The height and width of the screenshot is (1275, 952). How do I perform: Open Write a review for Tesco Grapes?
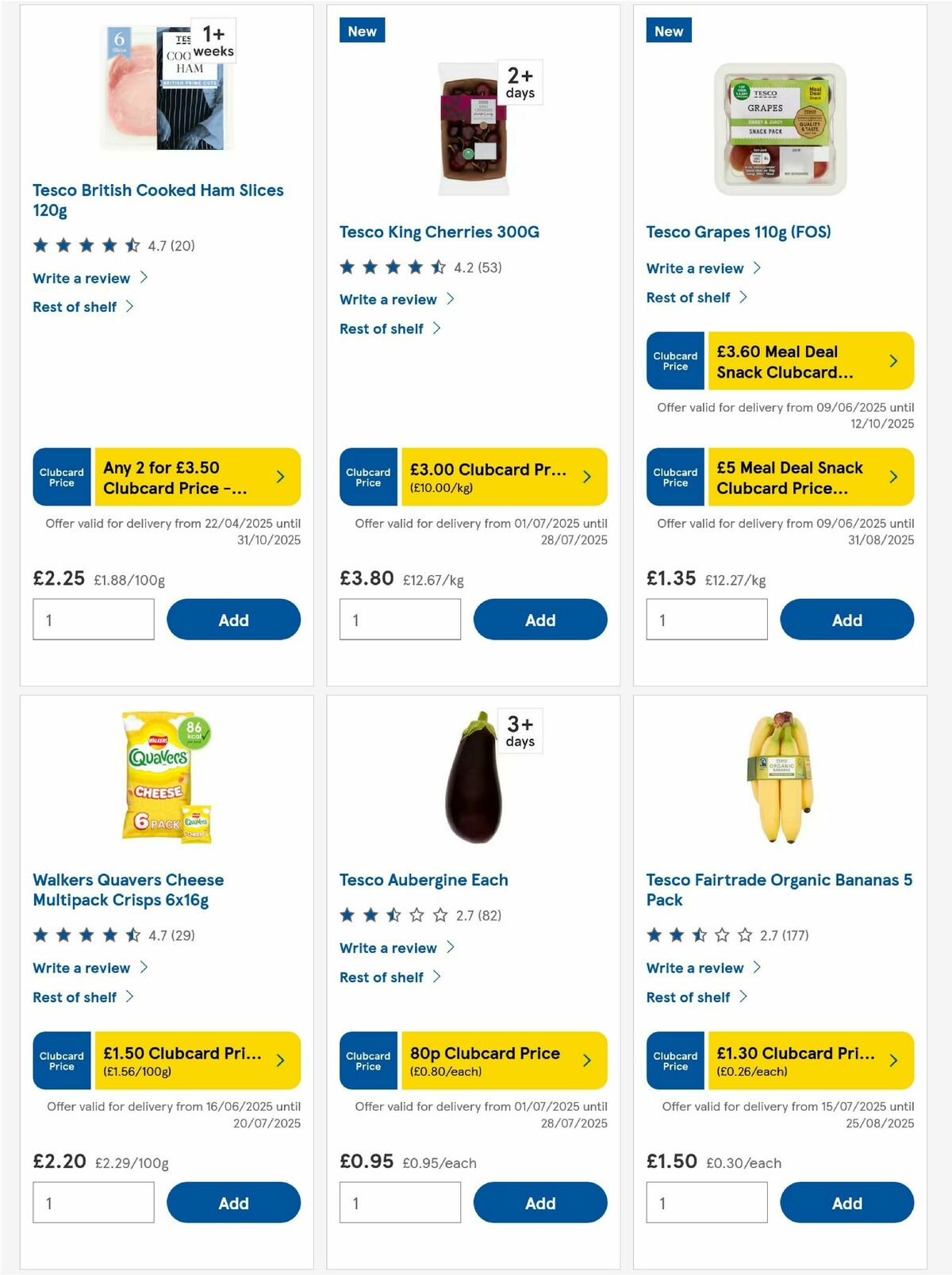pos(694,268)
